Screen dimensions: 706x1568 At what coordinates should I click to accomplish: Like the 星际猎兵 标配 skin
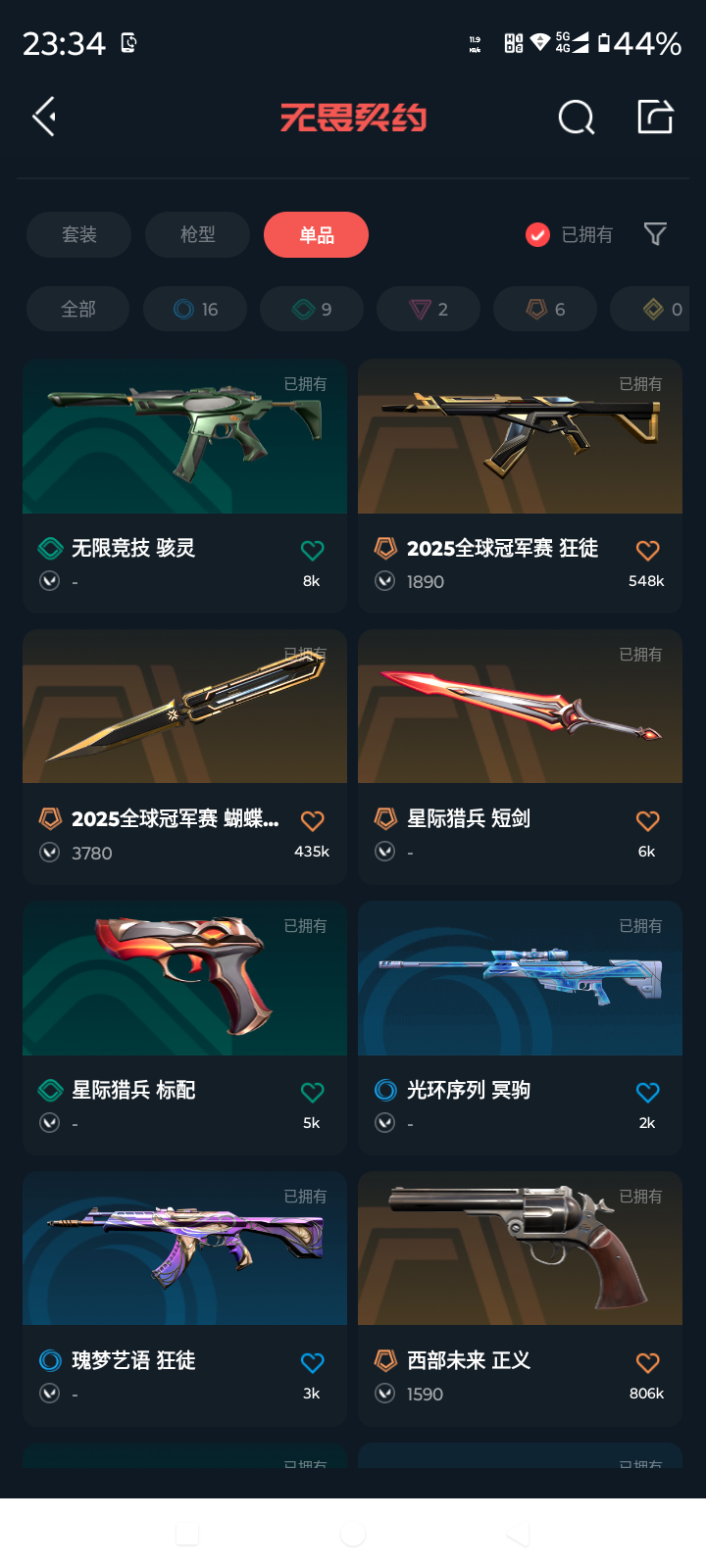point(312,1093)
